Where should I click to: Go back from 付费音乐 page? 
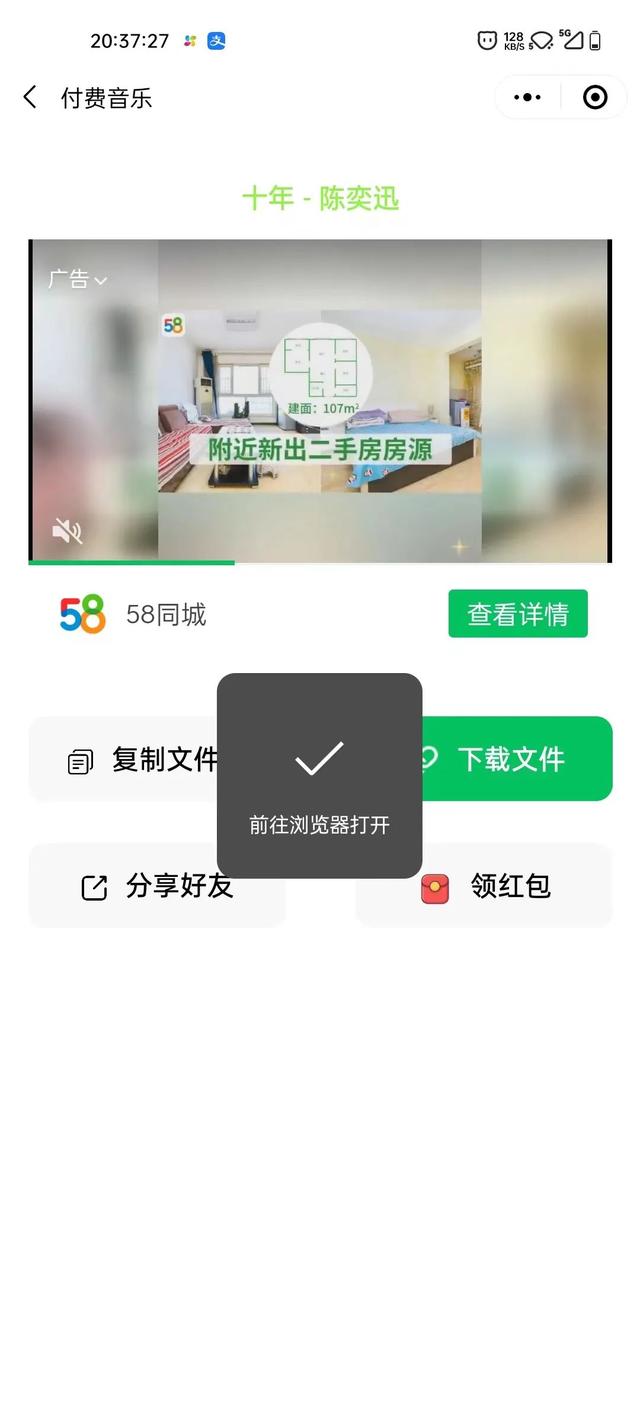tap(30, 97)
